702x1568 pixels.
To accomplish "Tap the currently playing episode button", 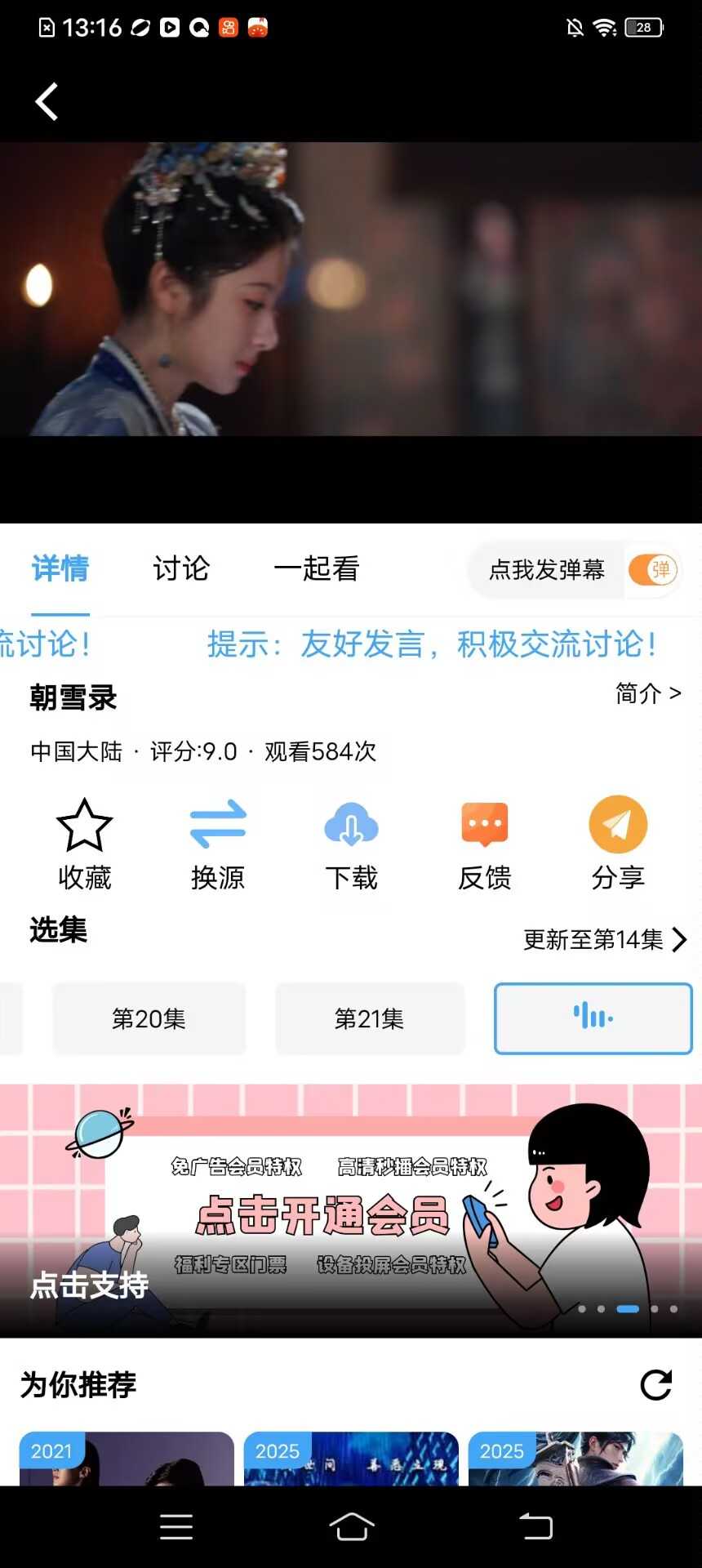I will click(593, 1018).
